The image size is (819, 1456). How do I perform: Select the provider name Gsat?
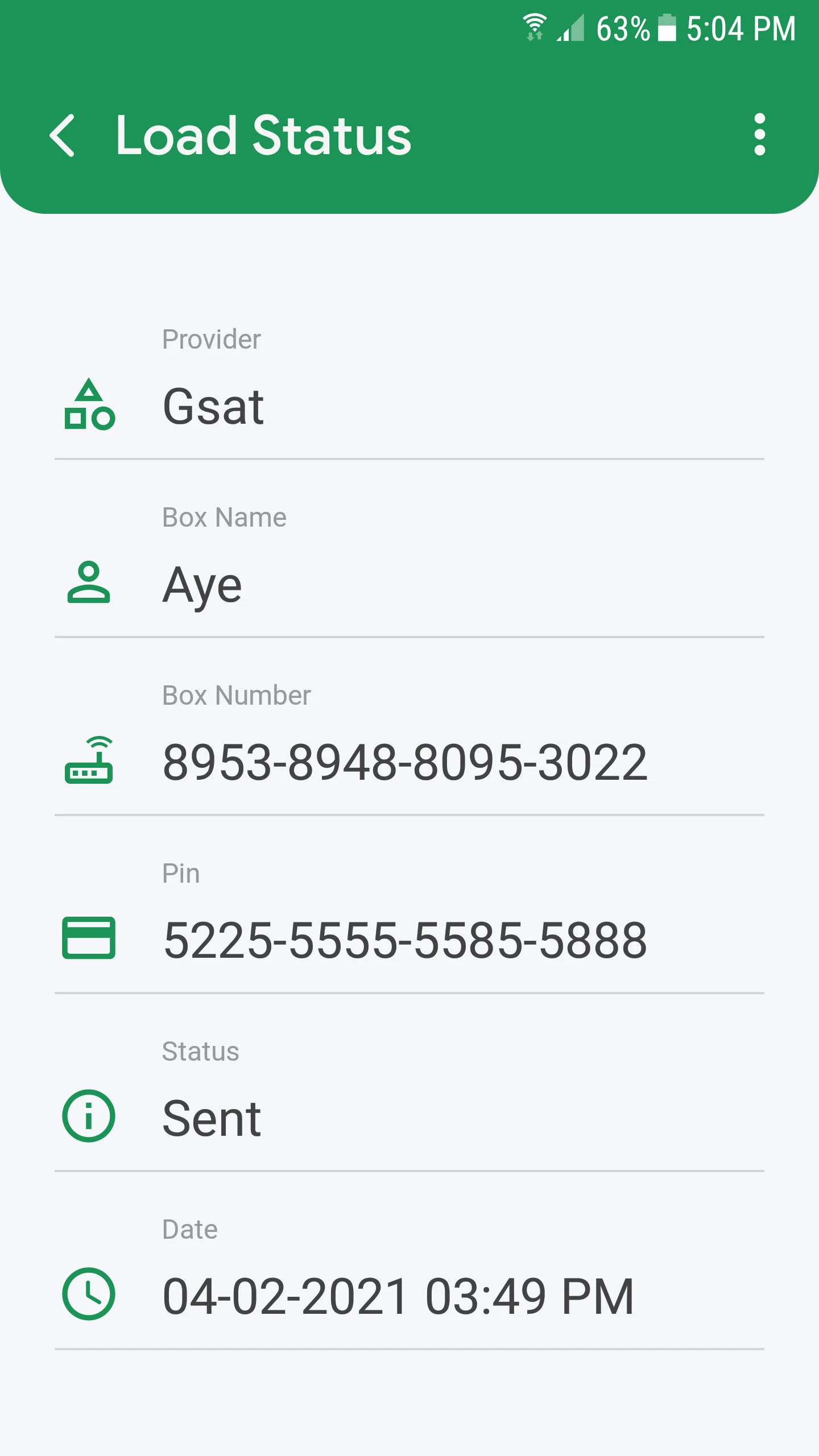213,405
